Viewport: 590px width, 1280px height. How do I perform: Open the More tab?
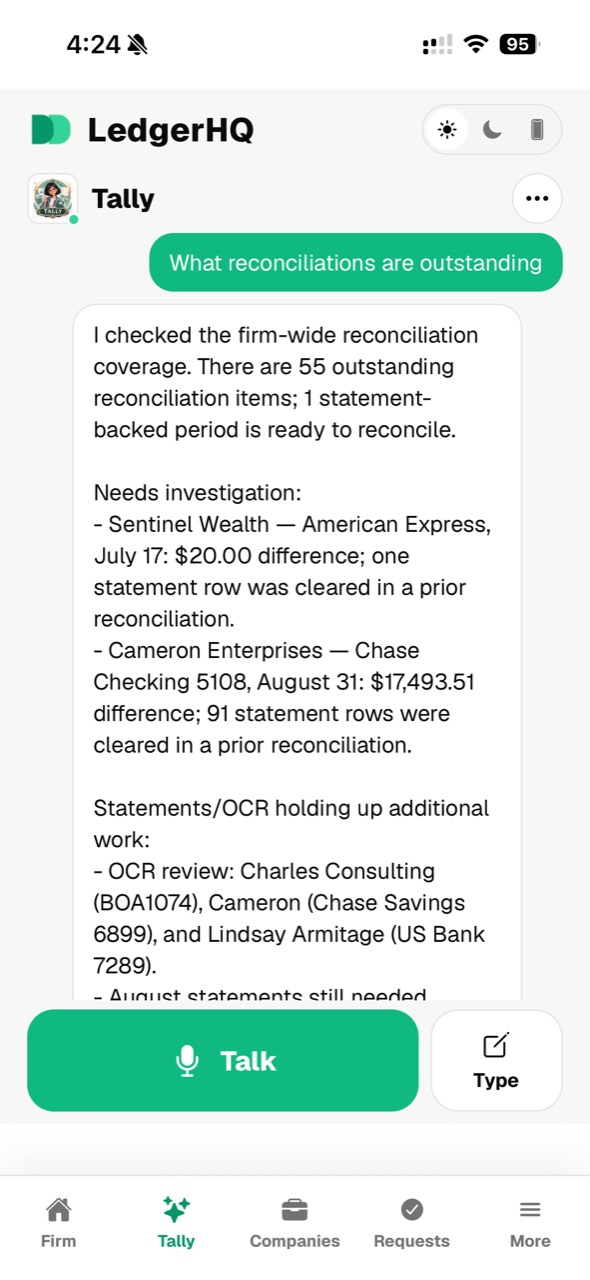[x=530, y=1224]
